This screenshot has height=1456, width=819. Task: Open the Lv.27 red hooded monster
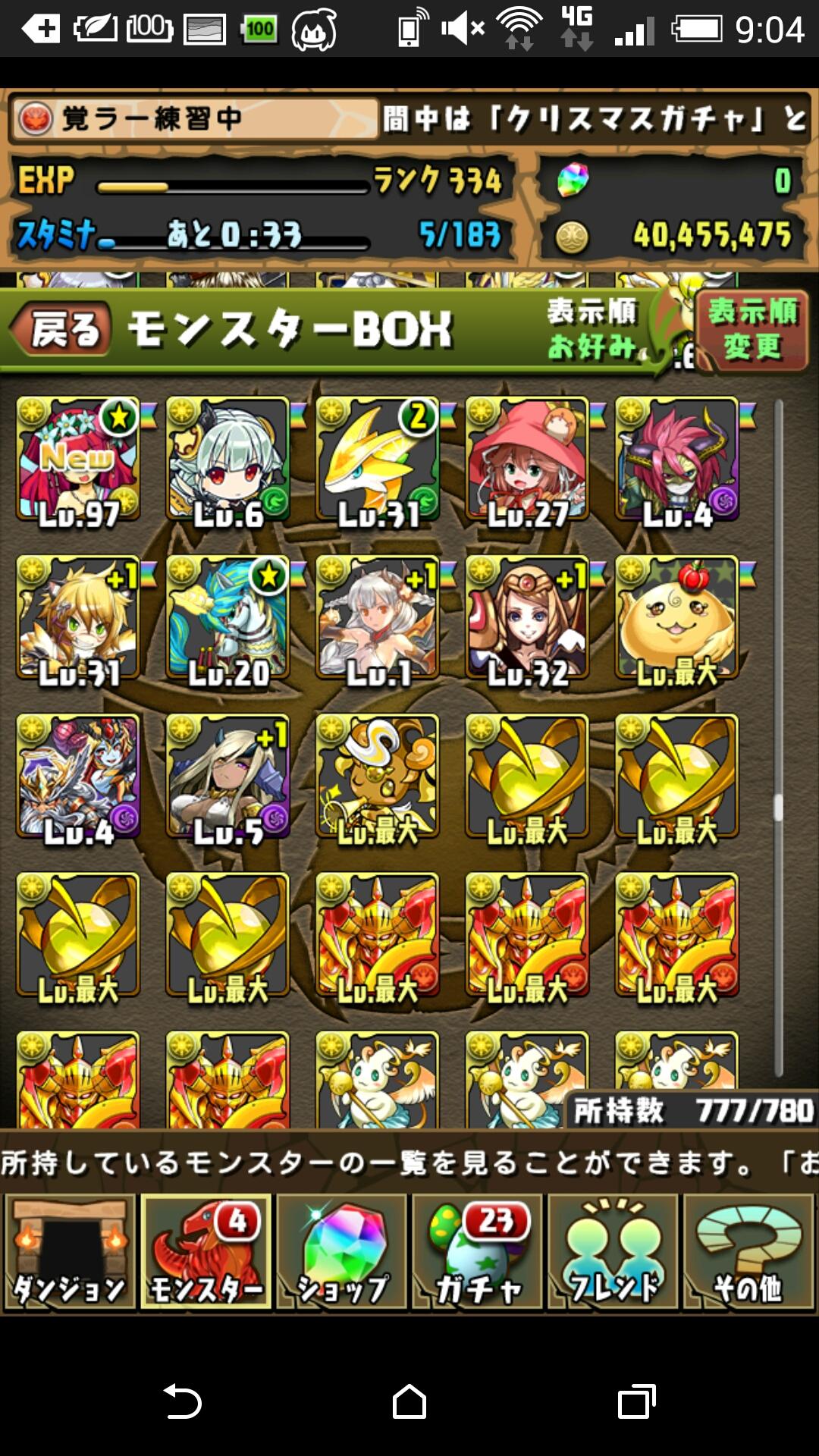coord(527,460)
